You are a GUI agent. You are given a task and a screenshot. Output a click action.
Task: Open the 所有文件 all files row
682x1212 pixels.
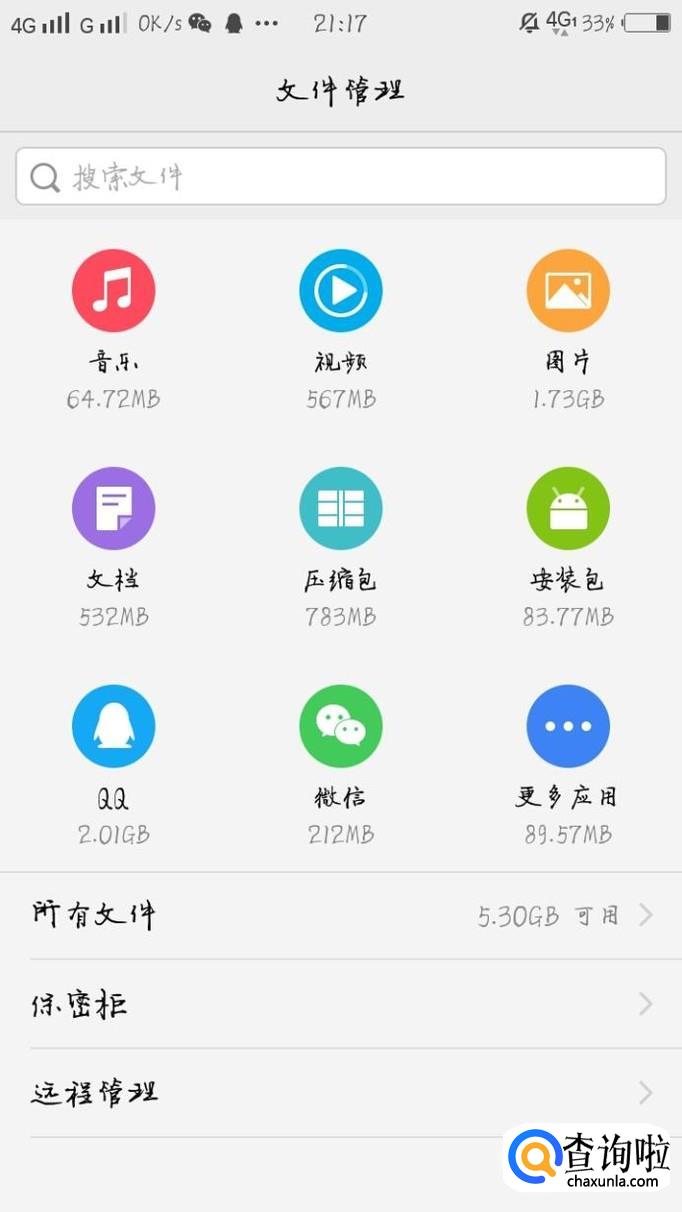pyautogui.click(x=340, y=915)
